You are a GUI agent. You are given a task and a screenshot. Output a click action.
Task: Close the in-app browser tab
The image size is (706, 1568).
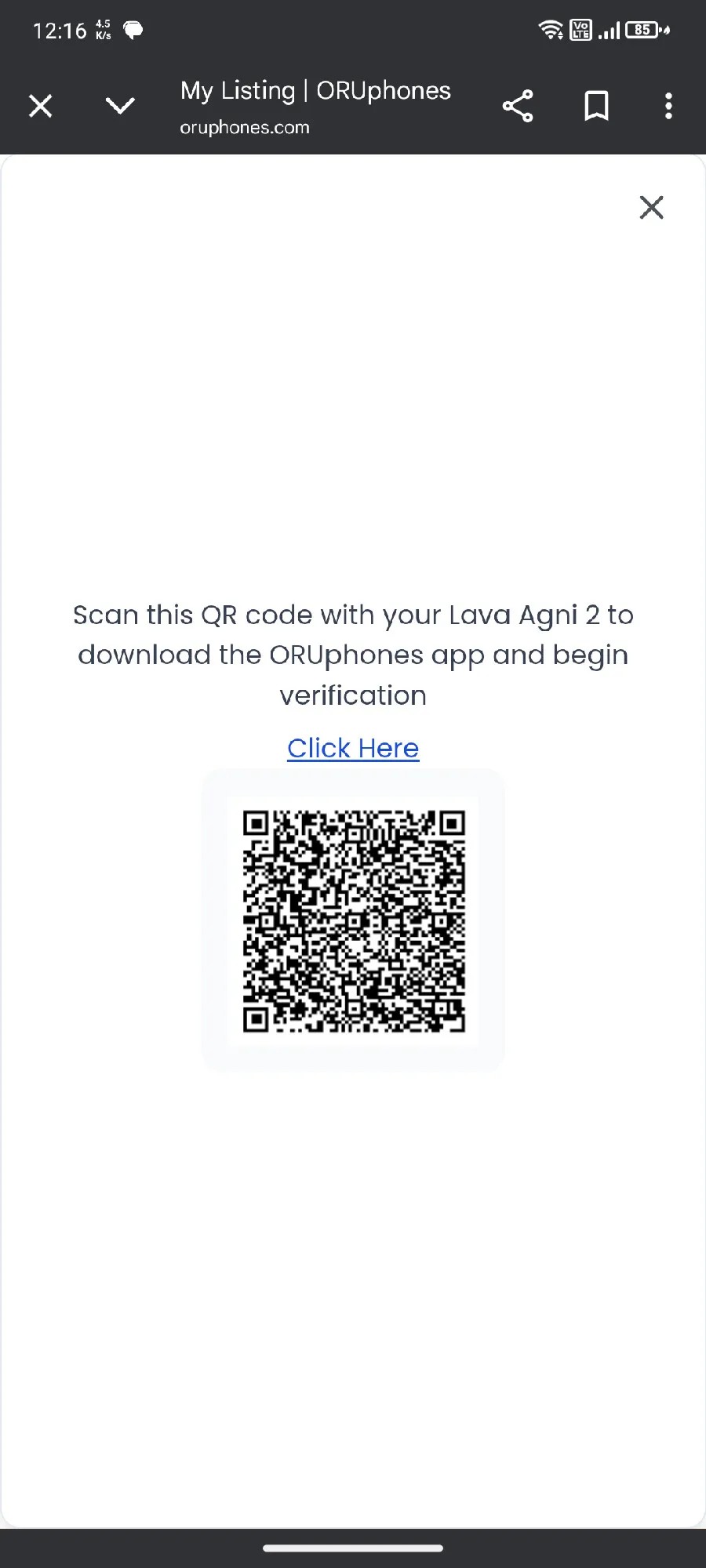pyautogui.click(x=41, y=106)
